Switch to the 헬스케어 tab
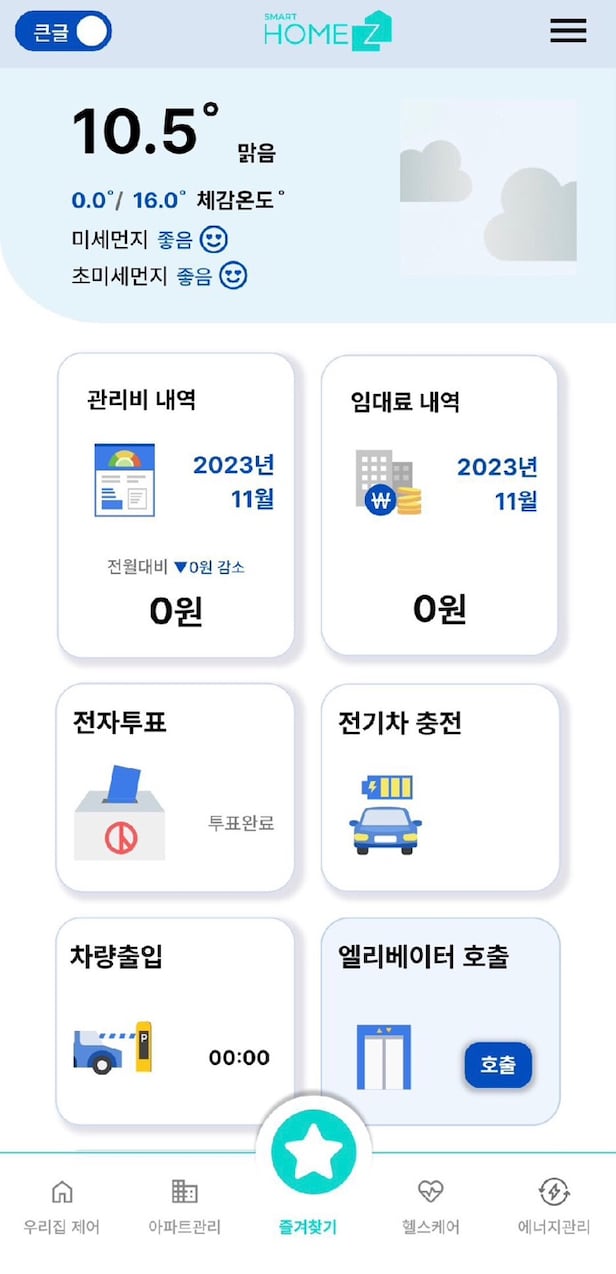The image size is (616, 1274). pos(430,1207)
